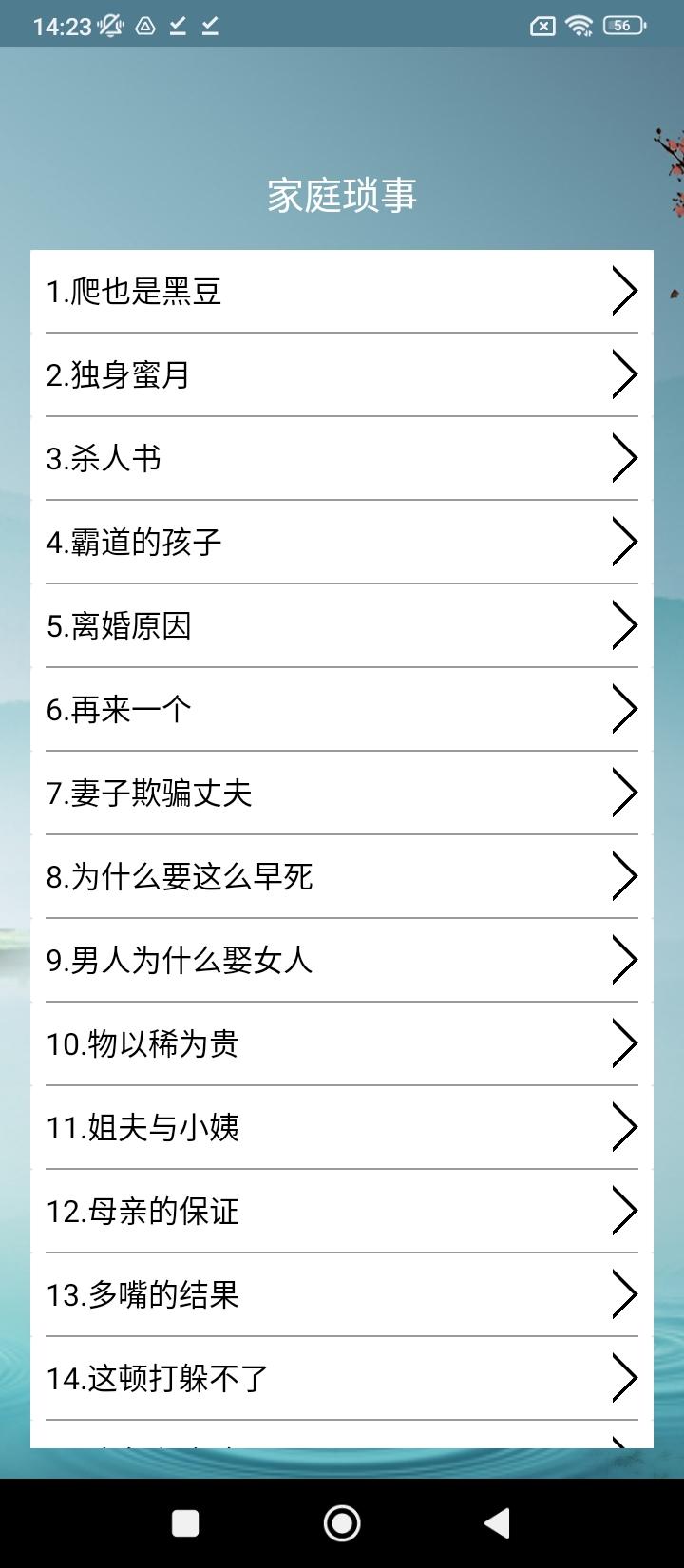Viewport: 684px width, 1568px height.
Task: View 13.多嘴的结果
Action: (341, 1294)
